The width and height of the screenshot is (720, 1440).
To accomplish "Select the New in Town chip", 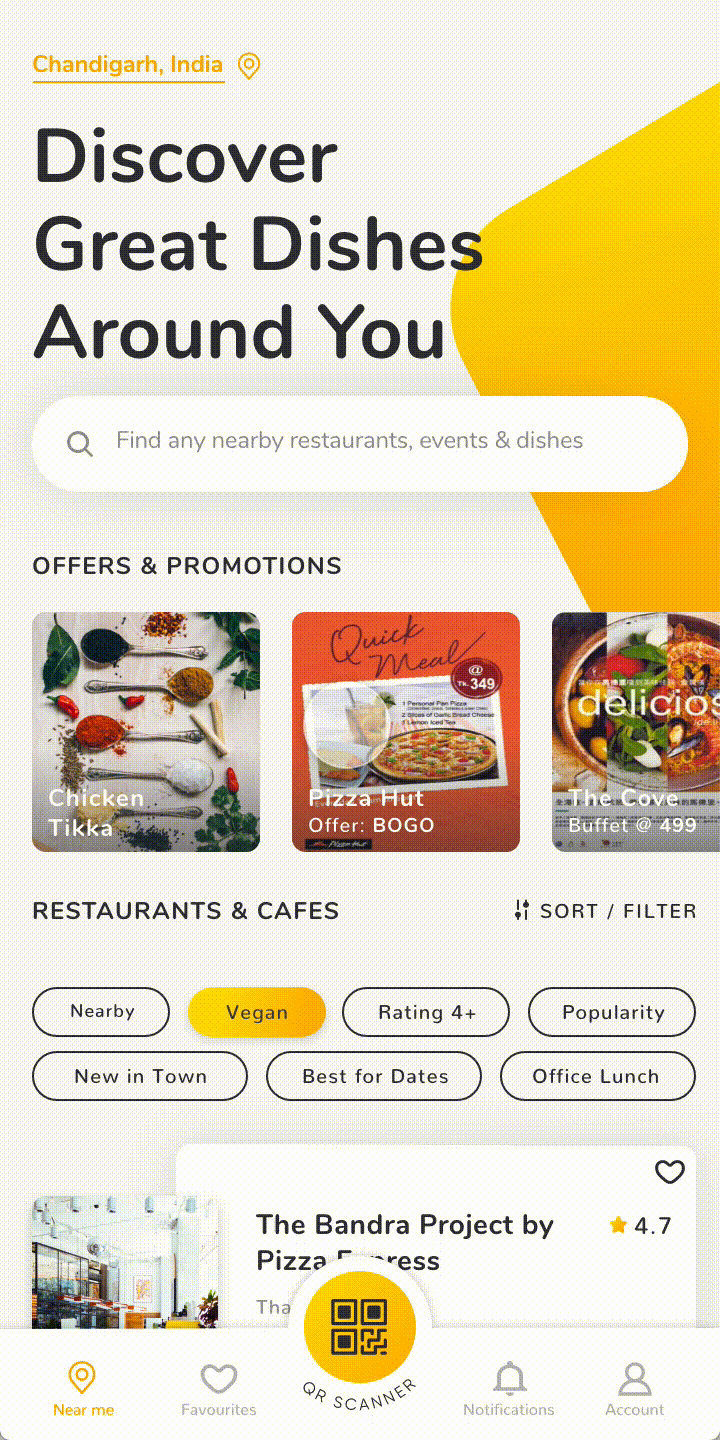I will [x=140, y=1076].
